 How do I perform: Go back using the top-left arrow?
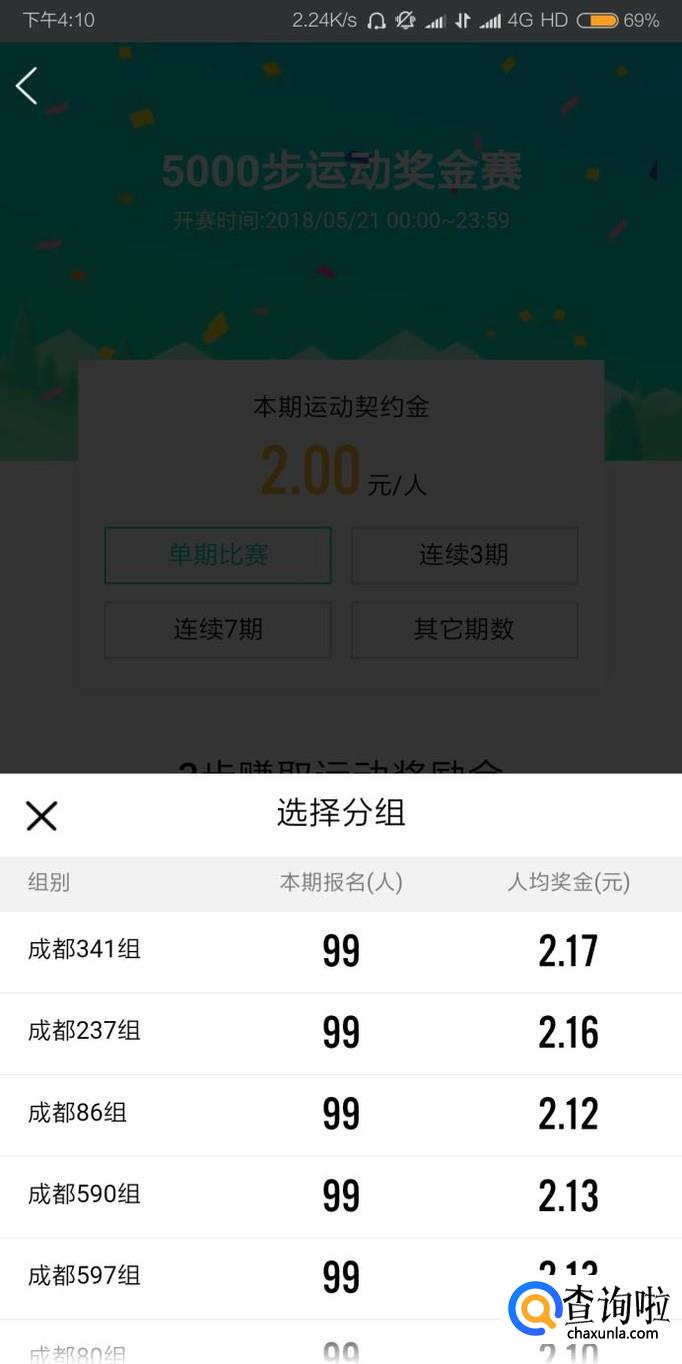coord(27,86)
